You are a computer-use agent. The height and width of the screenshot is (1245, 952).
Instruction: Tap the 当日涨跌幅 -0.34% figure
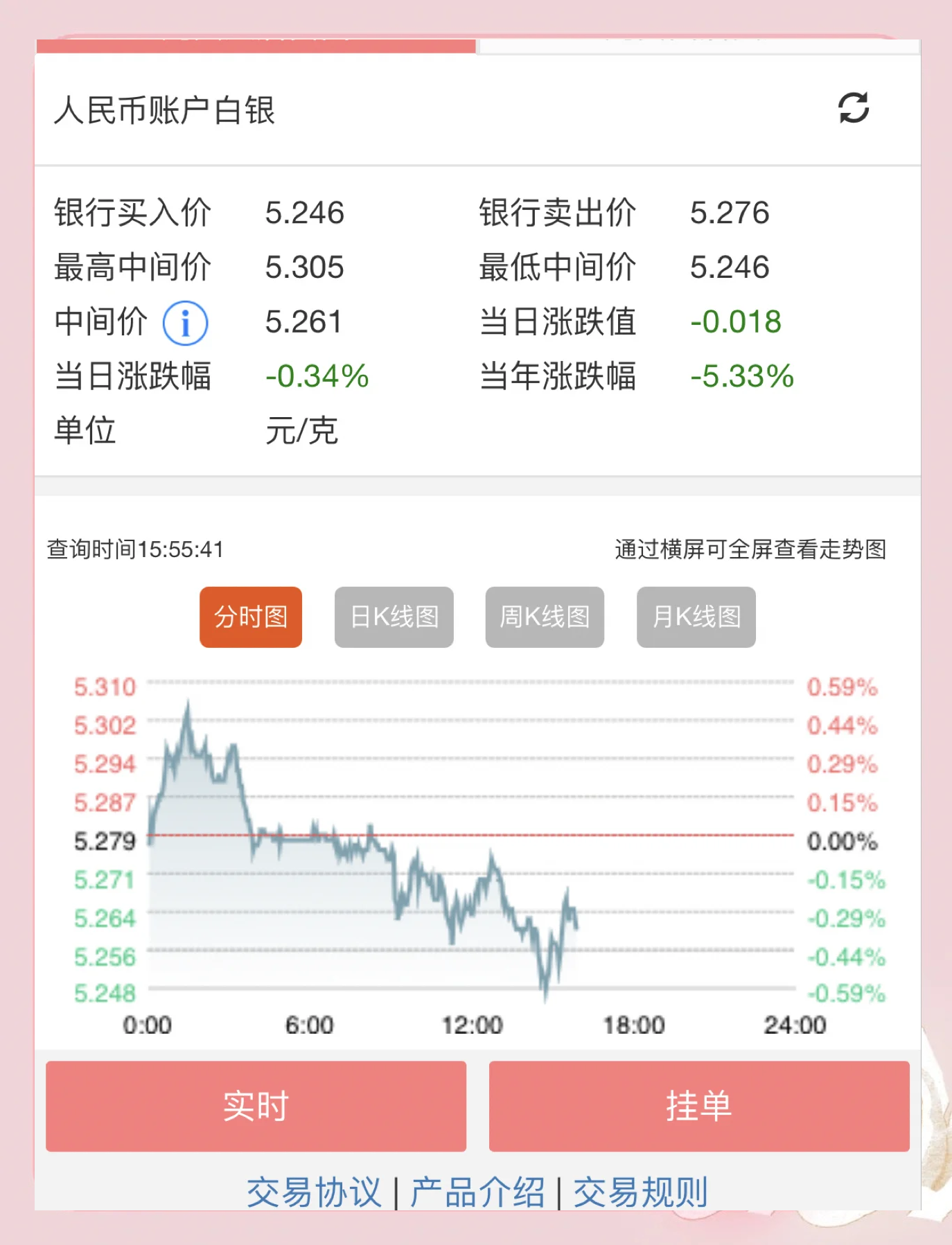(316, 375)
